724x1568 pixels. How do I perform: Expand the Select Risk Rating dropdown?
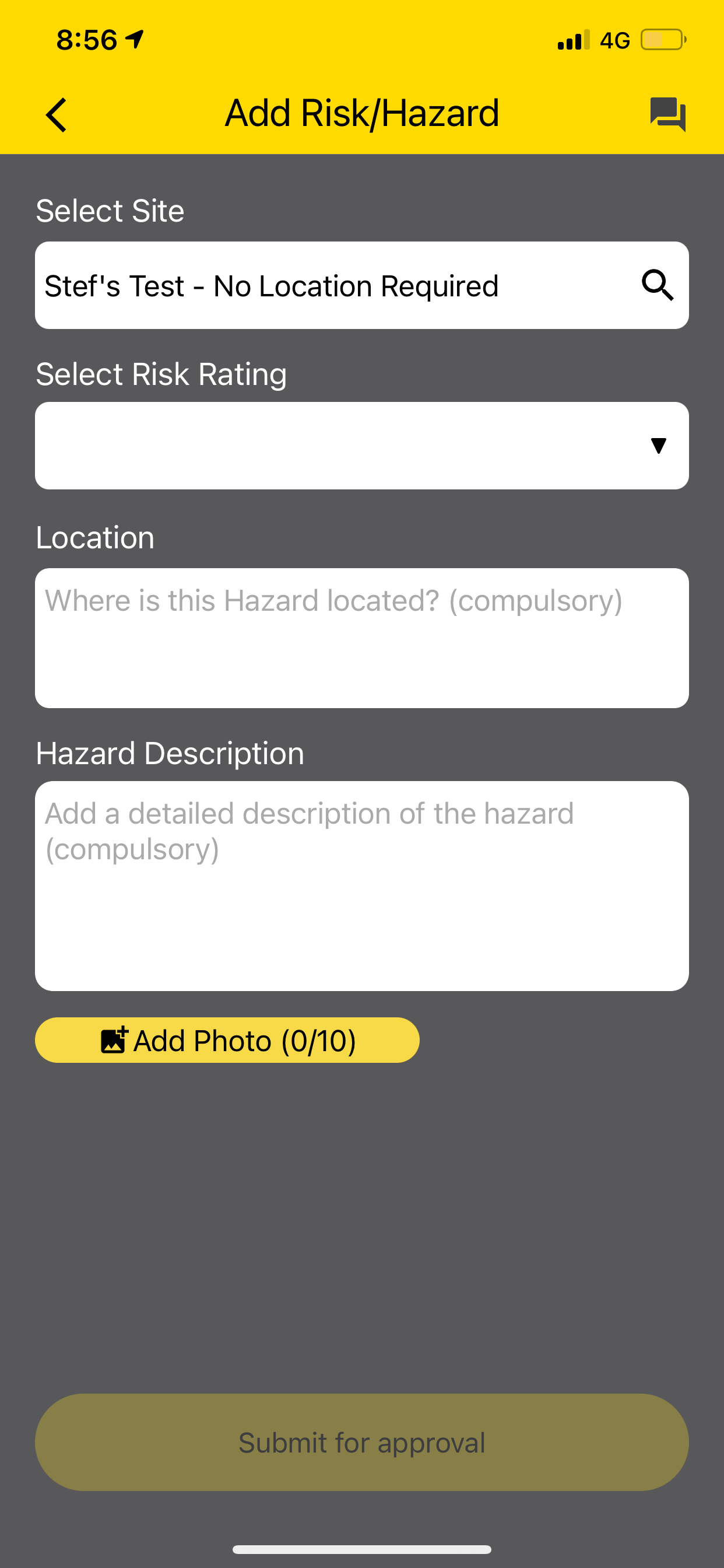coord(362,446)
